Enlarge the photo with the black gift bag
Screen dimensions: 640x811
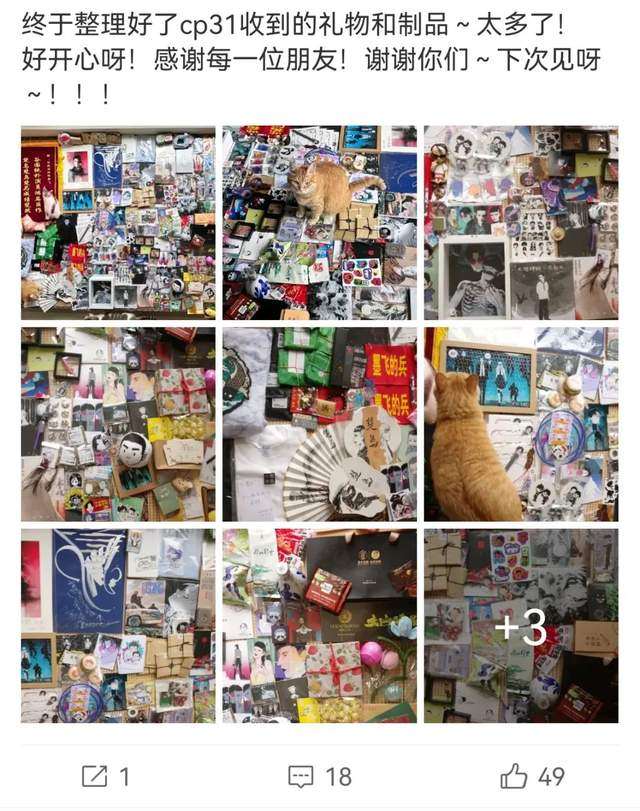click(x=319, y=626)
